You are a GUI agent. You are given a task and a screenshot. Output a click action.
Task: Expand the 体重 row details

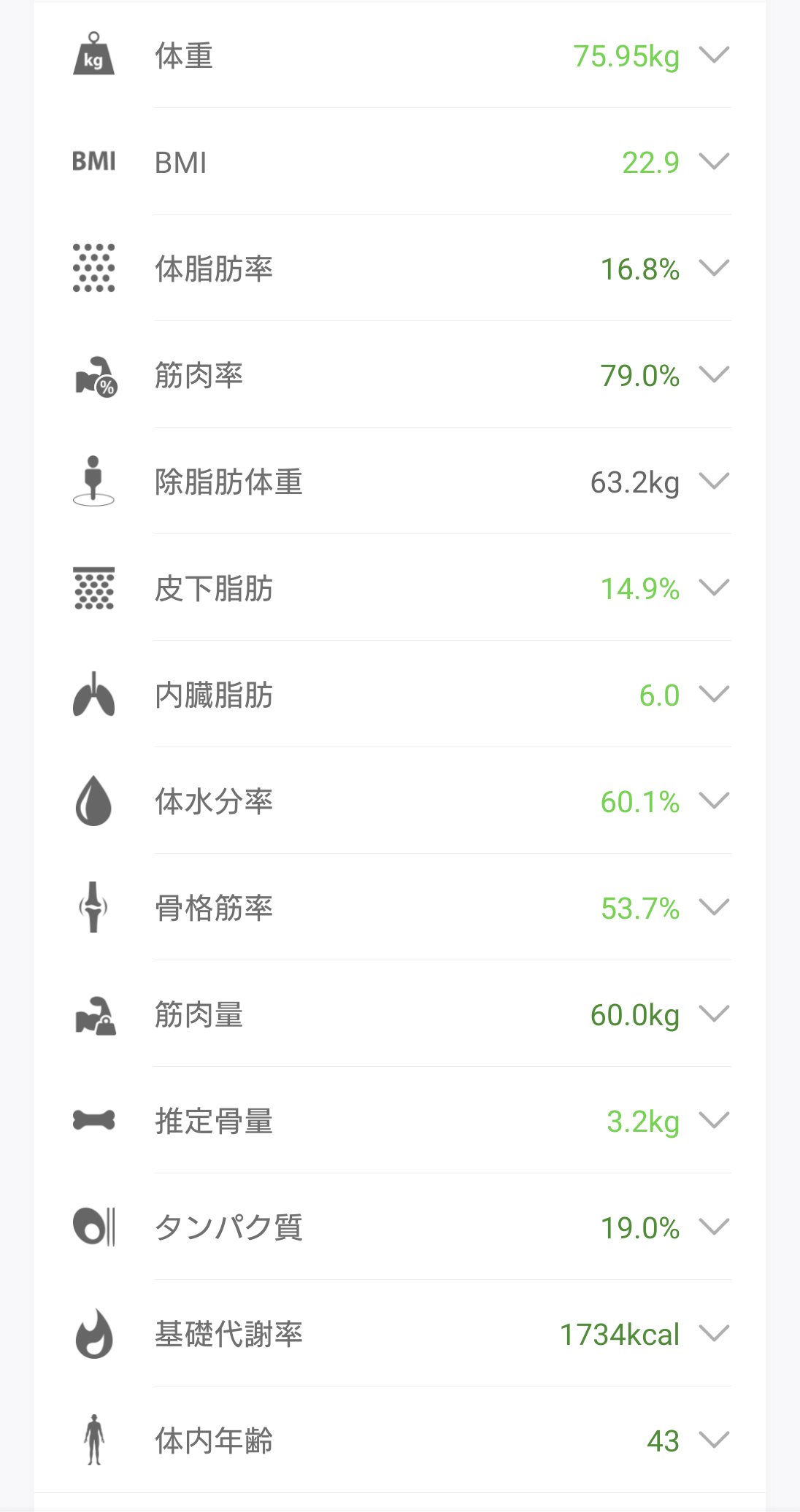pos(714,55)
